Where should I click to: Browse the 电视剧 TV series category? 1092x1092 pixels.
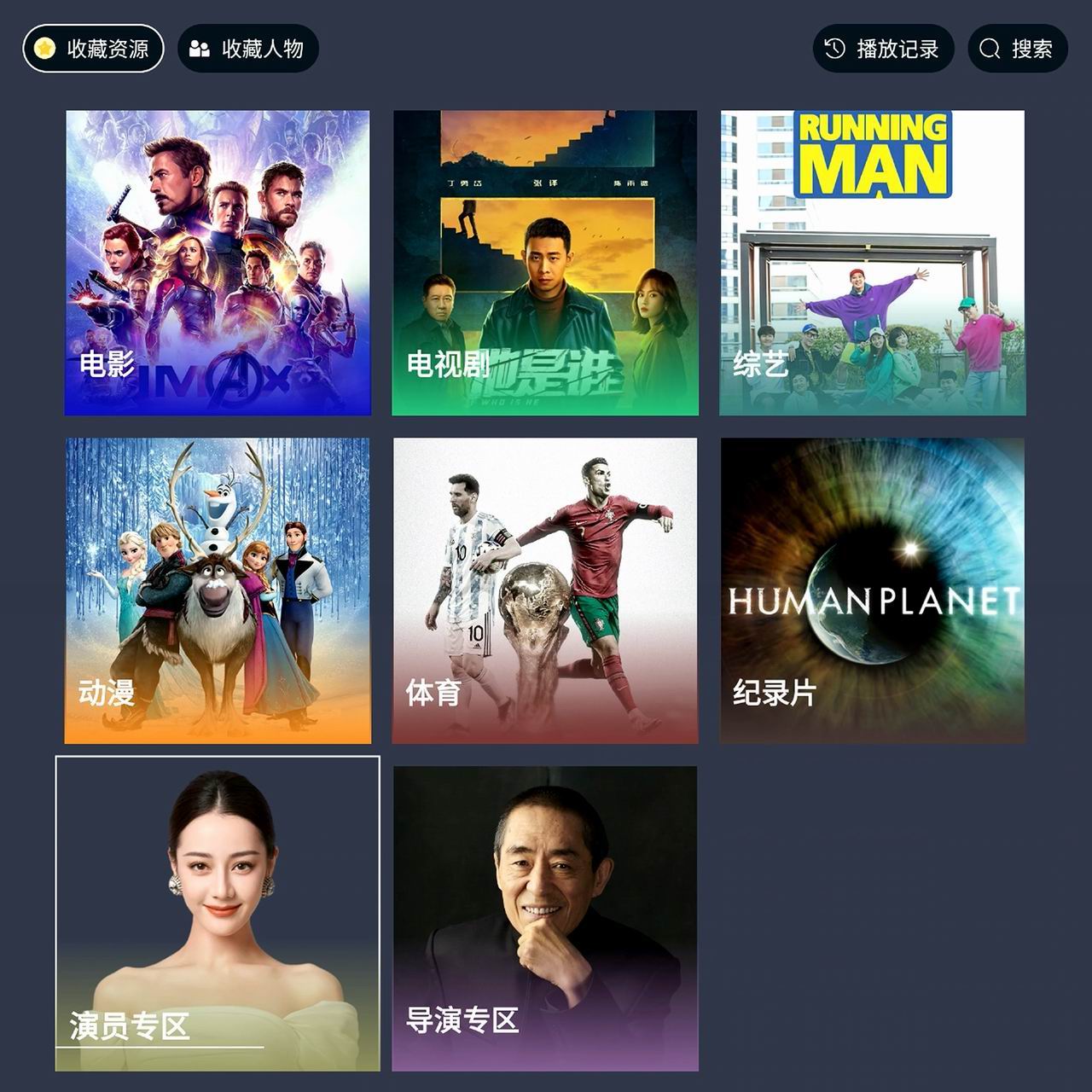pos(544,263)
